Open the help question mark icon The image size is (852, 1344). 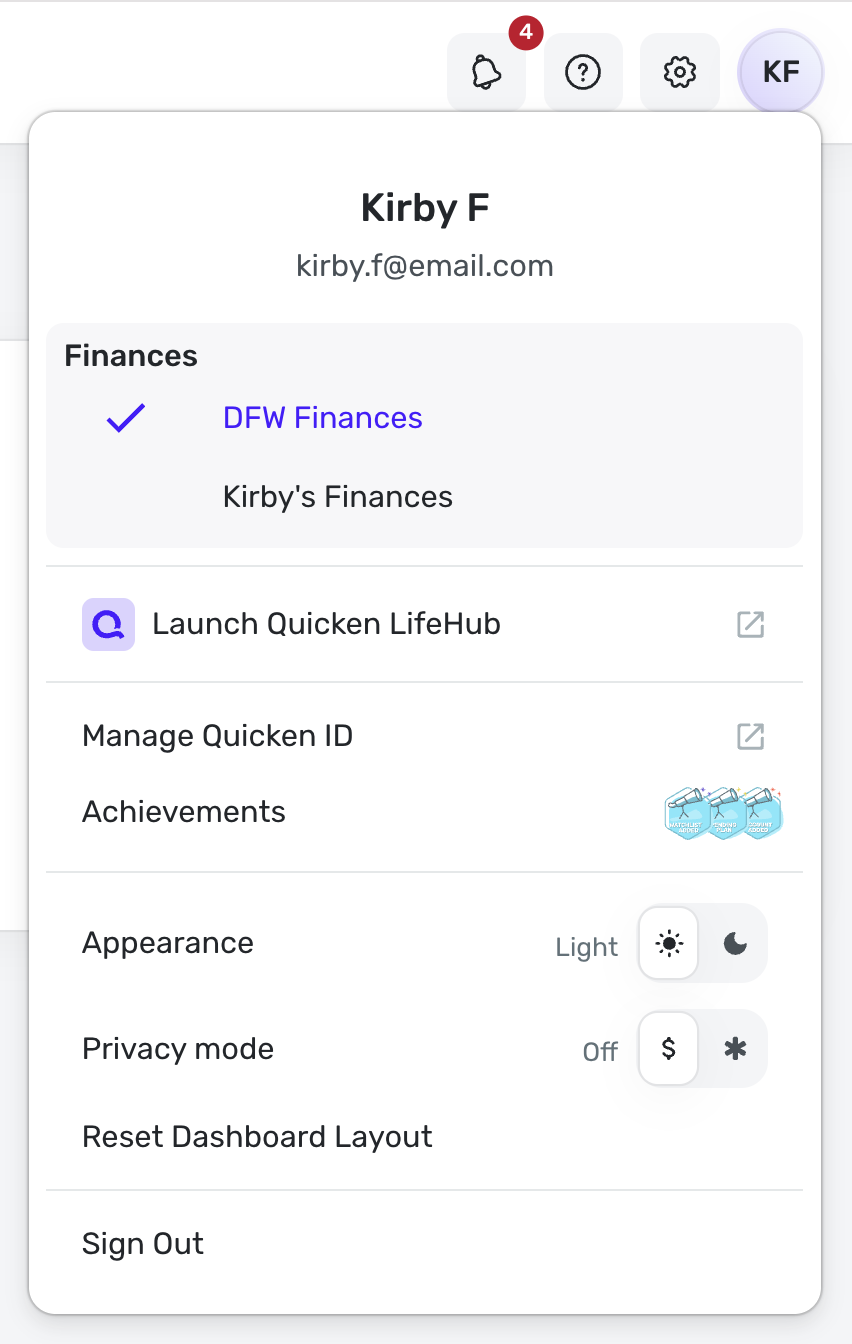pyautogui.click(x=583, y=72)
